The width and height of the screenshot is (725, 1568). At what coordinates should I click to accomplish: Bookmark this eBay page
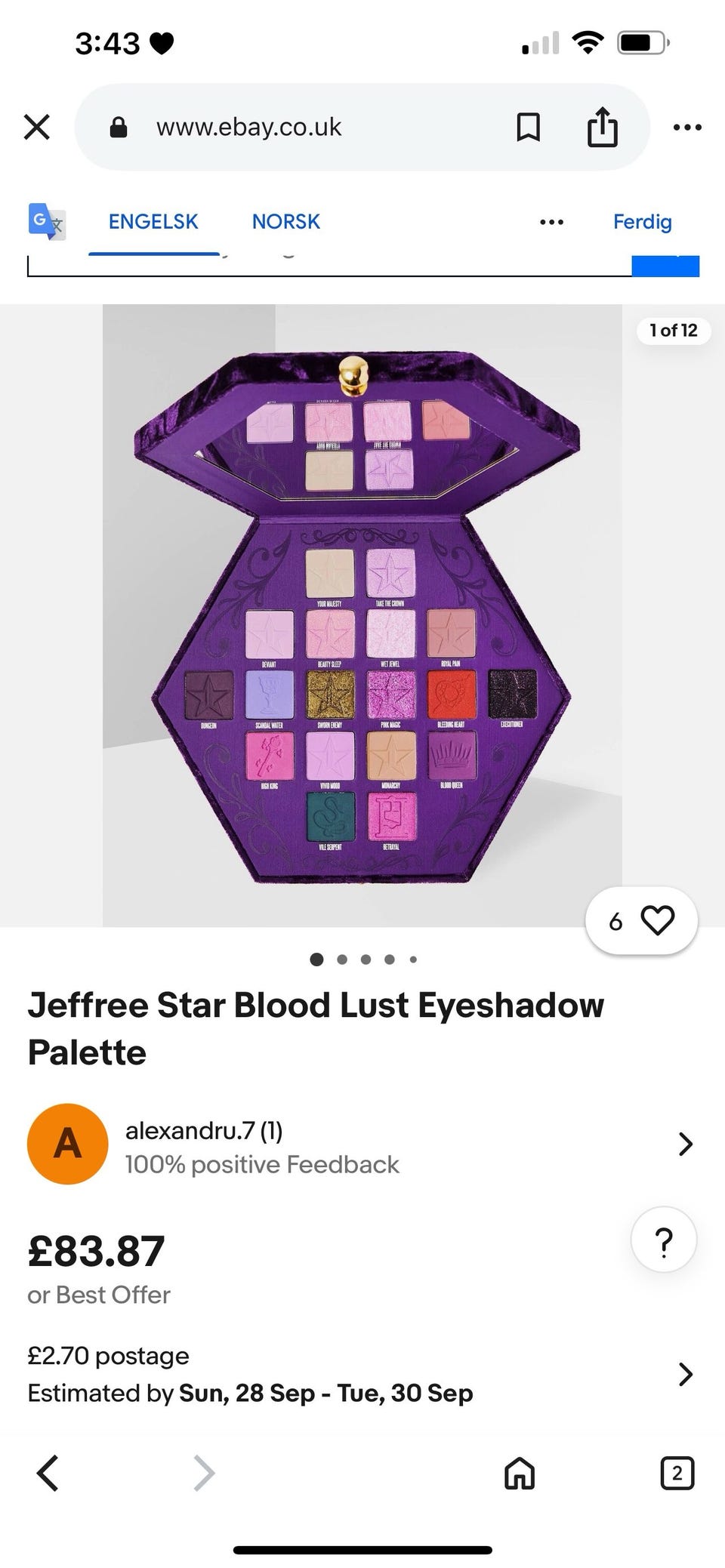point(528,127)
